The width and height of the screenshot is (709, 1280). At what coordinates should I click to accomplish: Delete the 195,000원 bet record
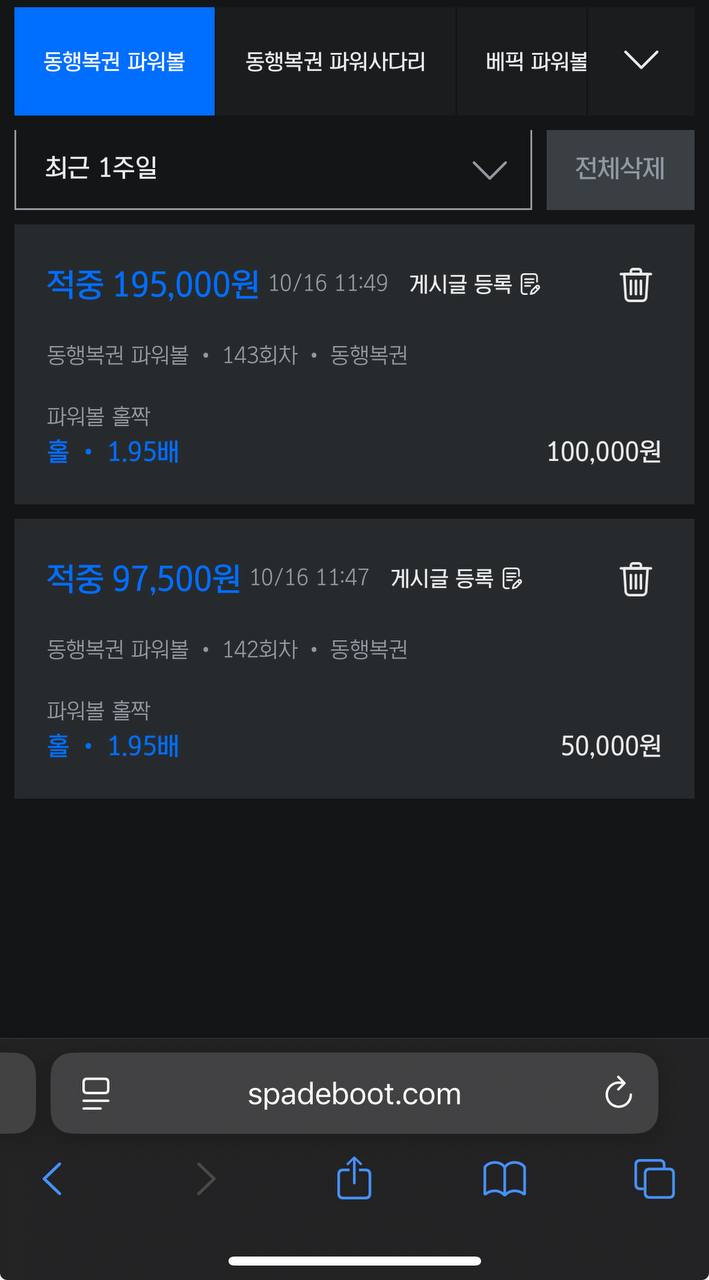pos(636,285)
